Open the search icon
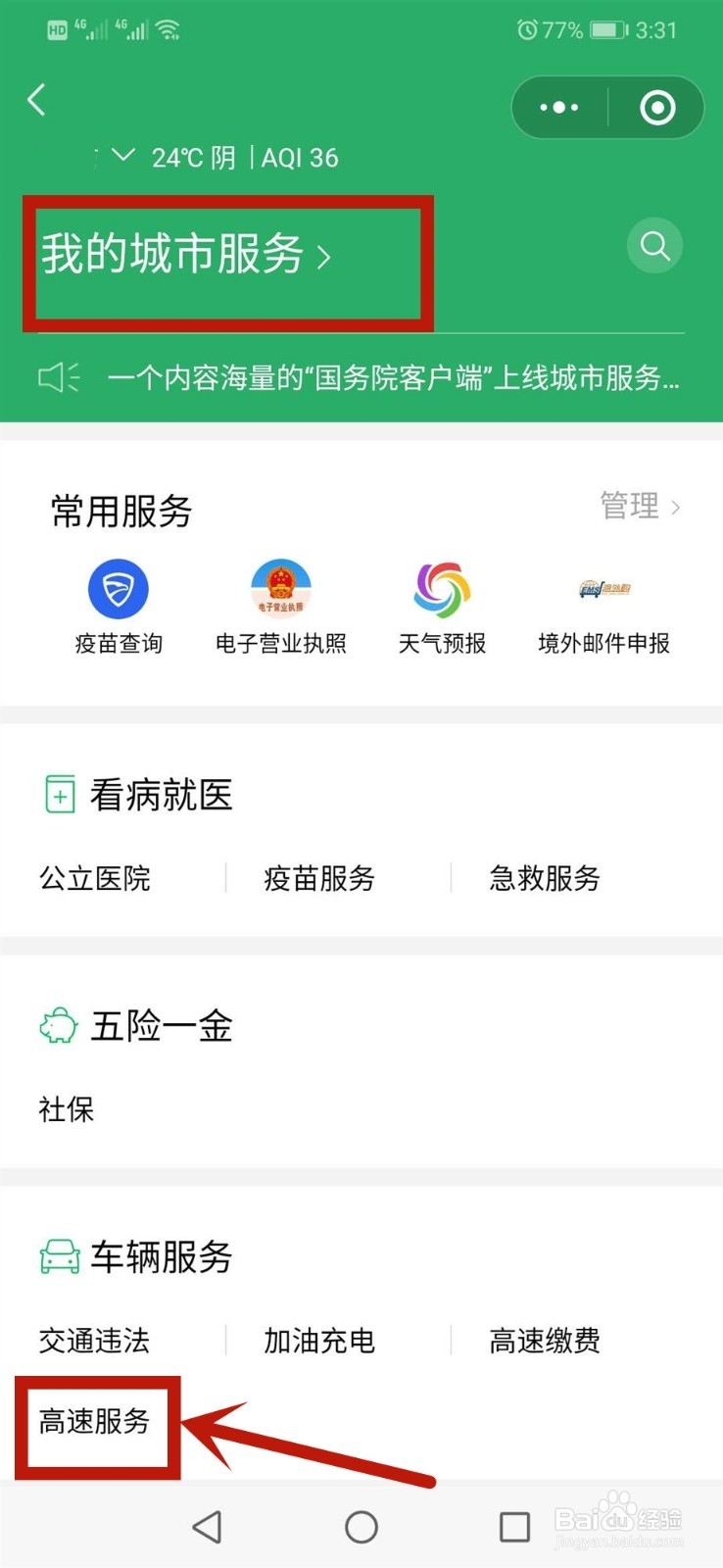 (654, 245)
